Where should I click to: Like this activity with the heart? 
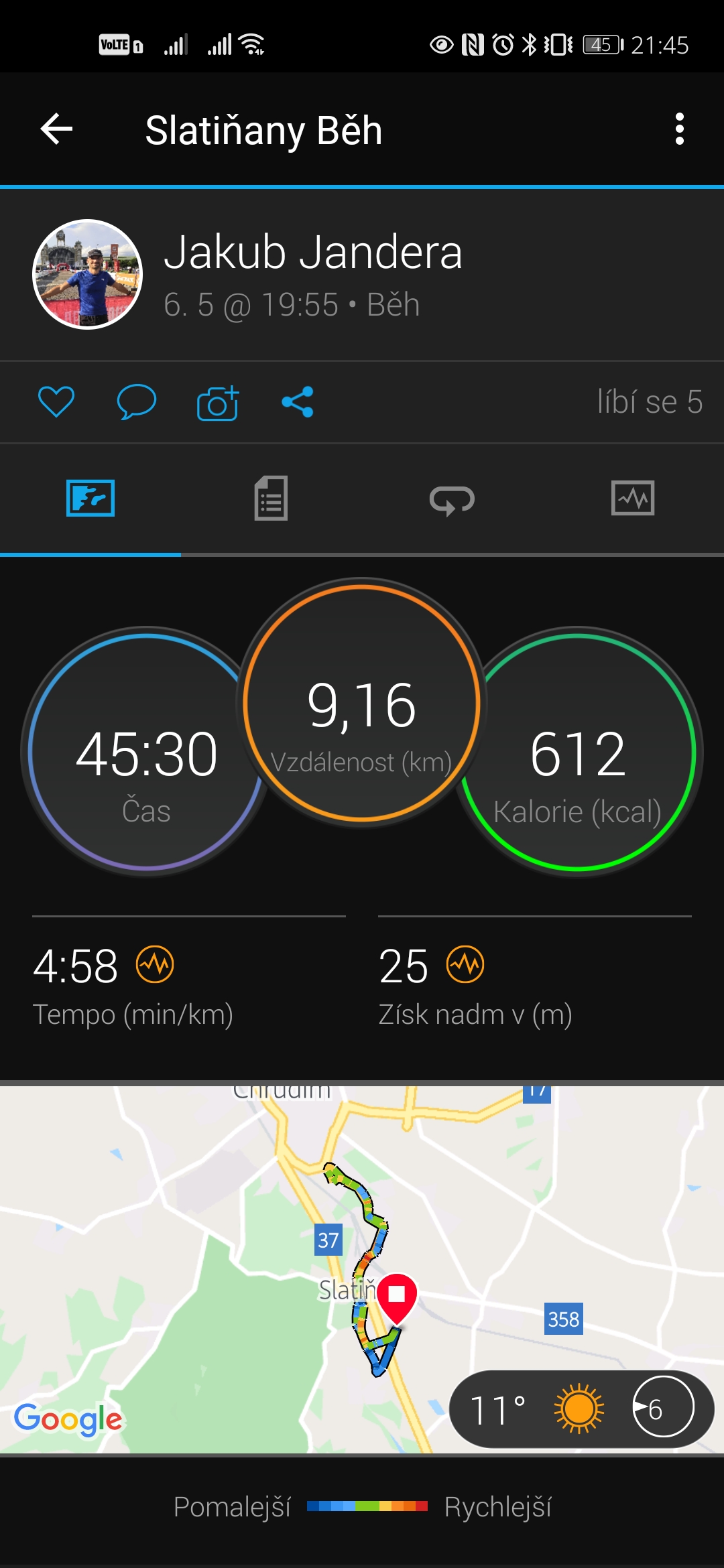tap(56, 402)
